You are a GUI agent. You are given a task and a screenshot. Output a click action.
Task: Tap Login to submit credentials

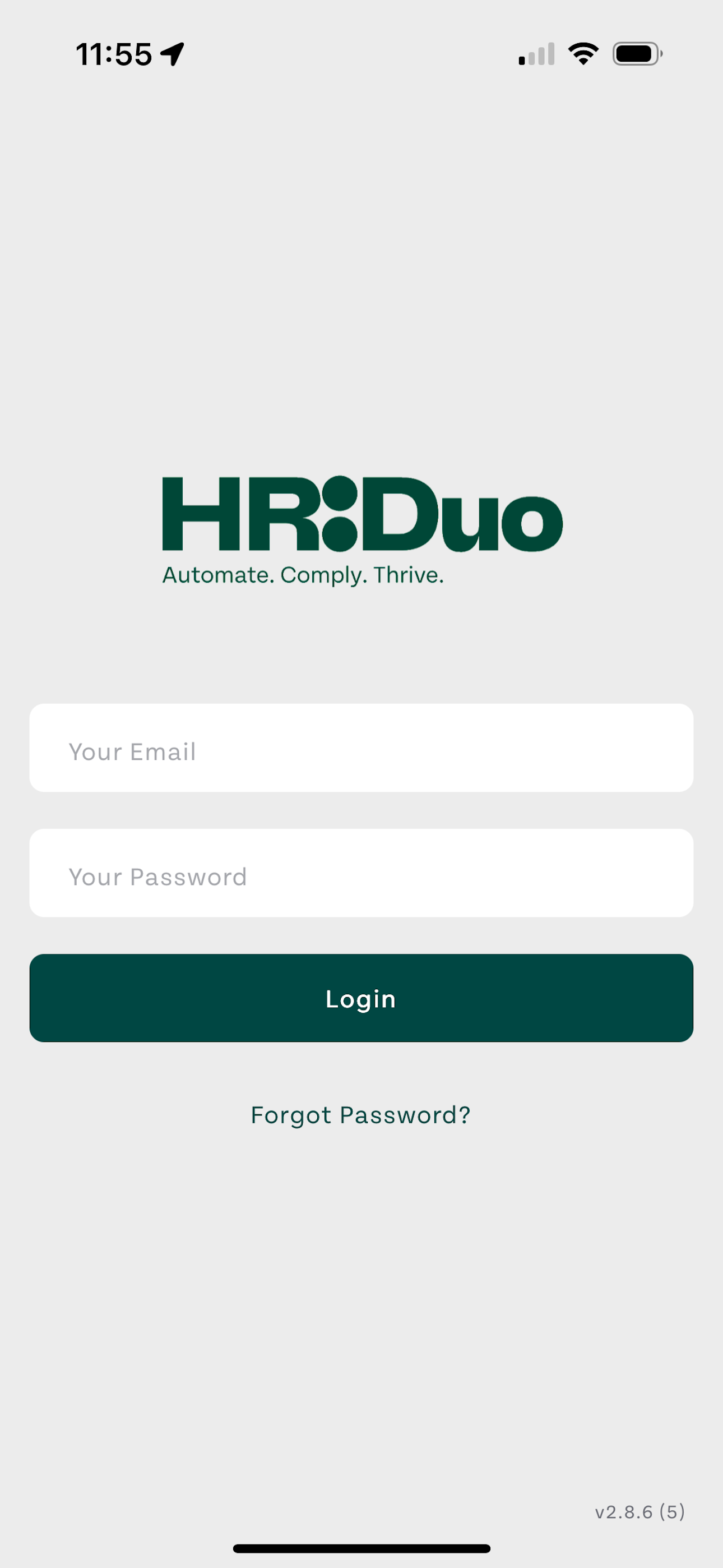click(361, 998)
